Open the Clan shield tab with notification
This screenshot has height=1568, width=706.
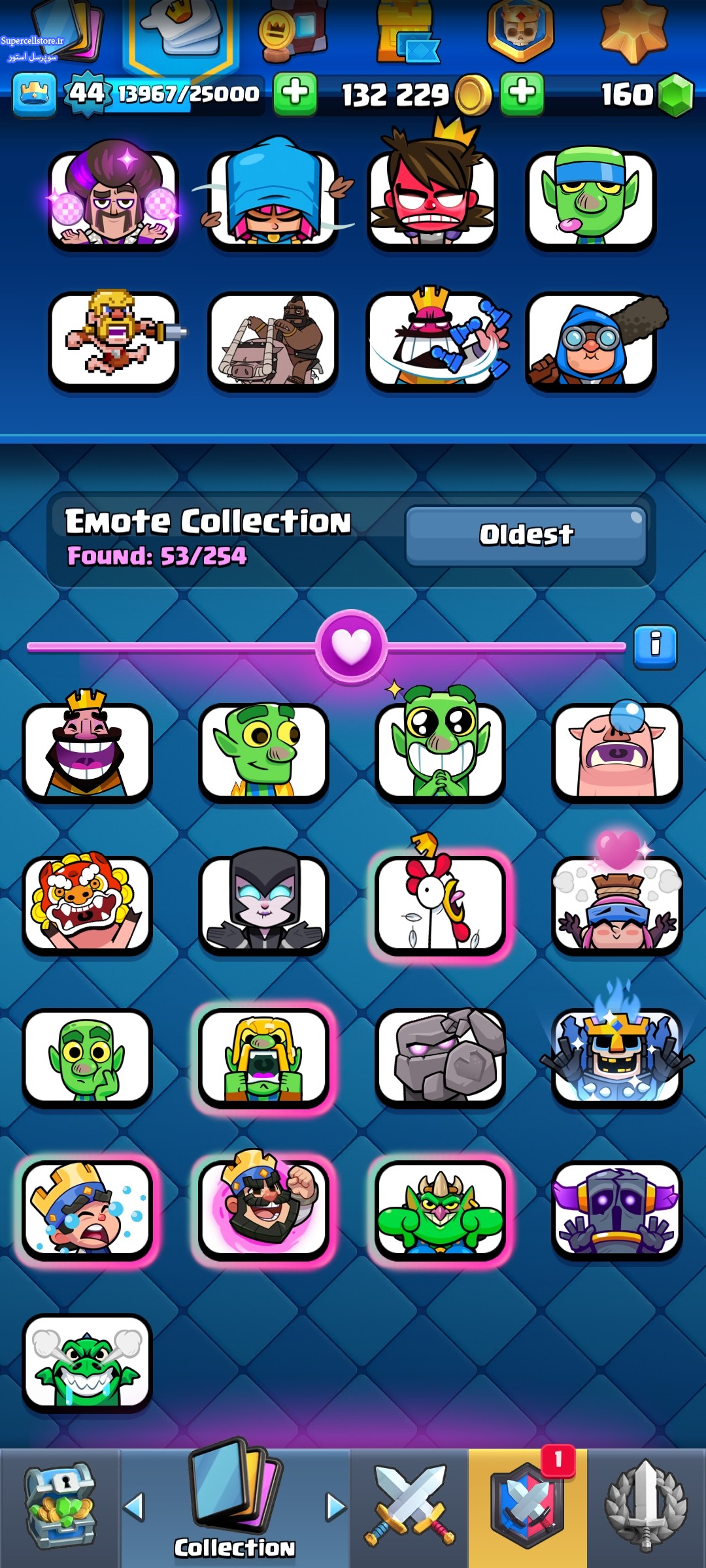tap(528, 1507)
